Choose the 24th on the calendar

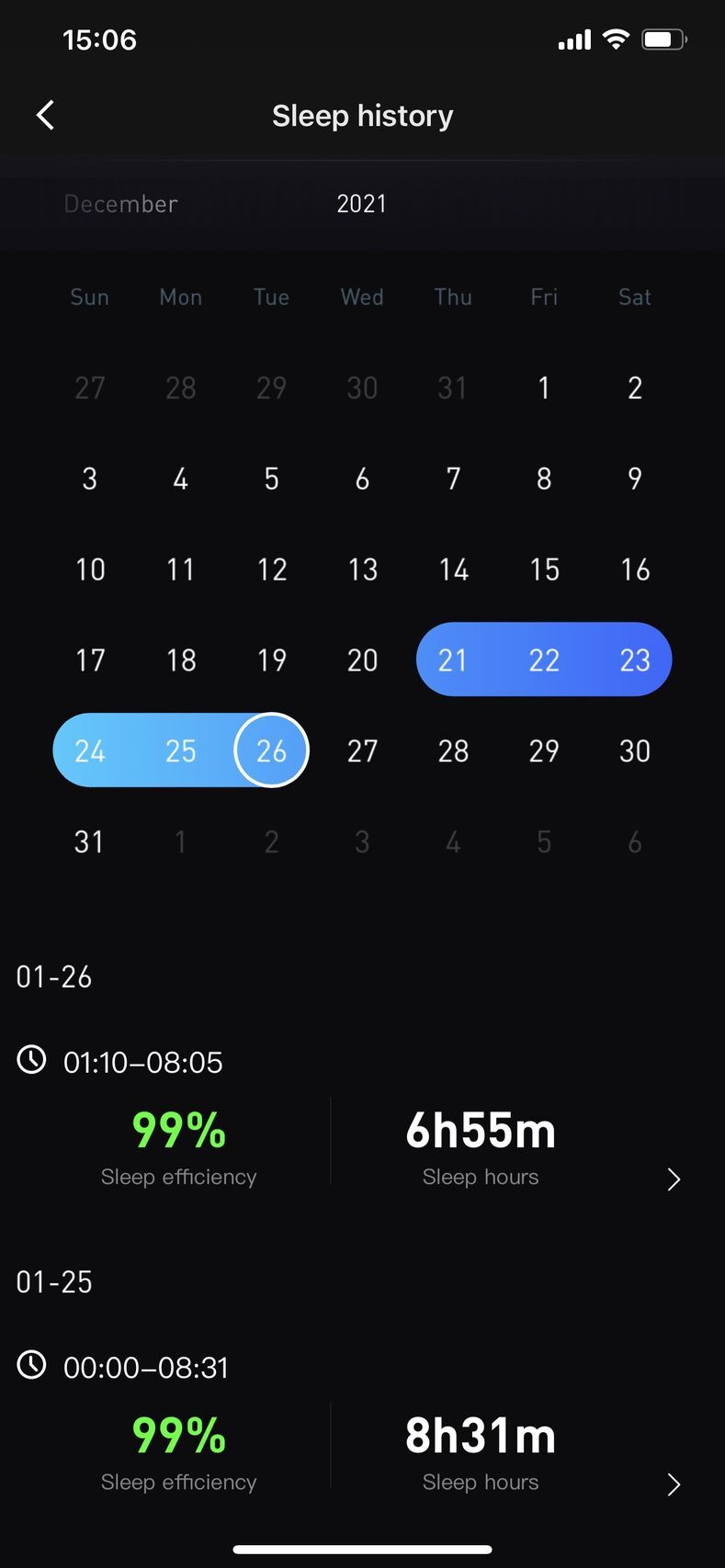(89, 750)
